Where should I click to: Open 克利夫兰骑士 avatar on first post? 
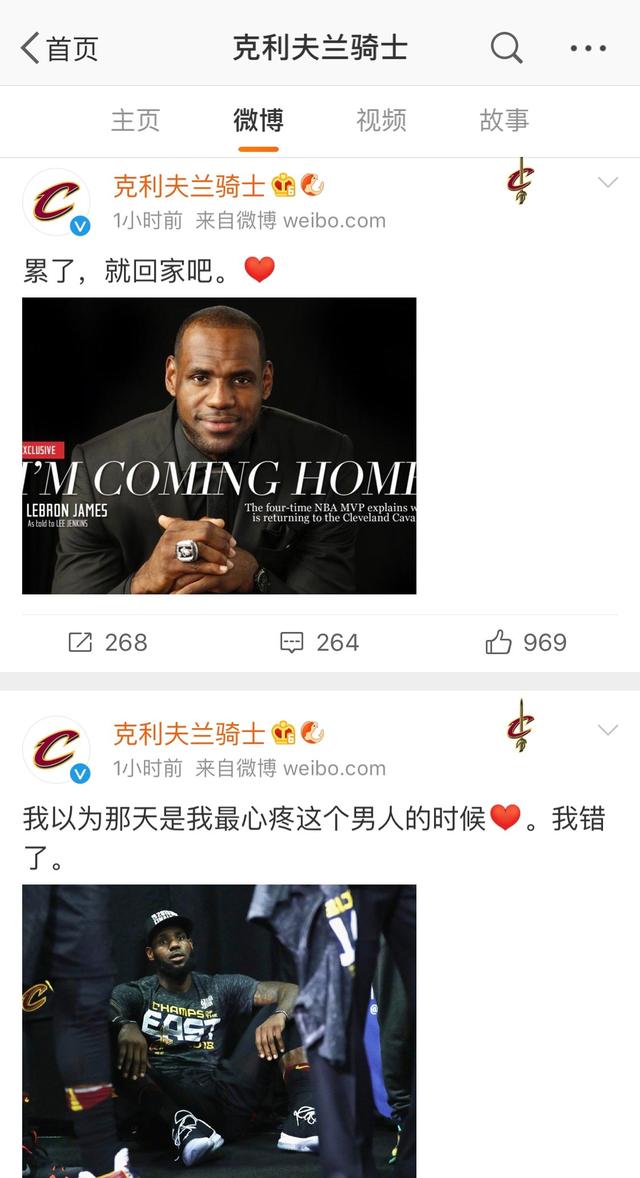point(56,203)
